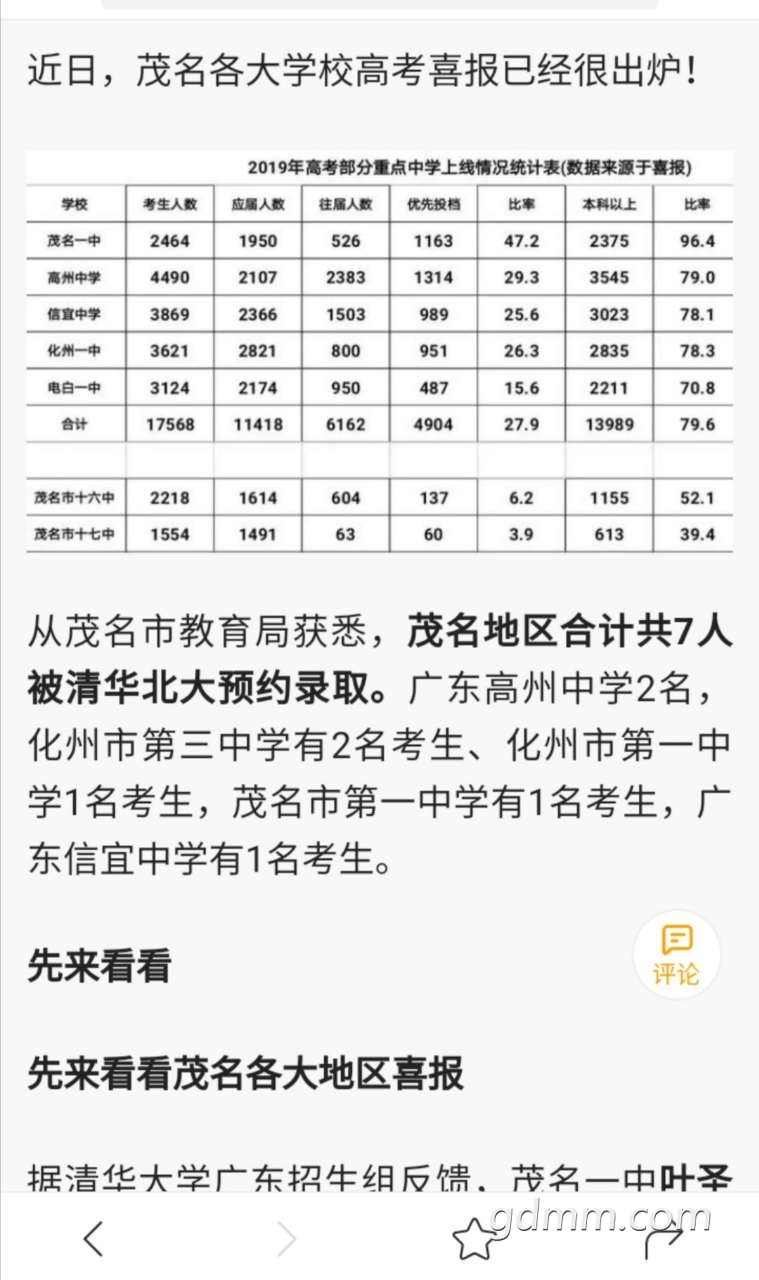Open the 2019 高考 statistics table image

(x=379, y=352)
